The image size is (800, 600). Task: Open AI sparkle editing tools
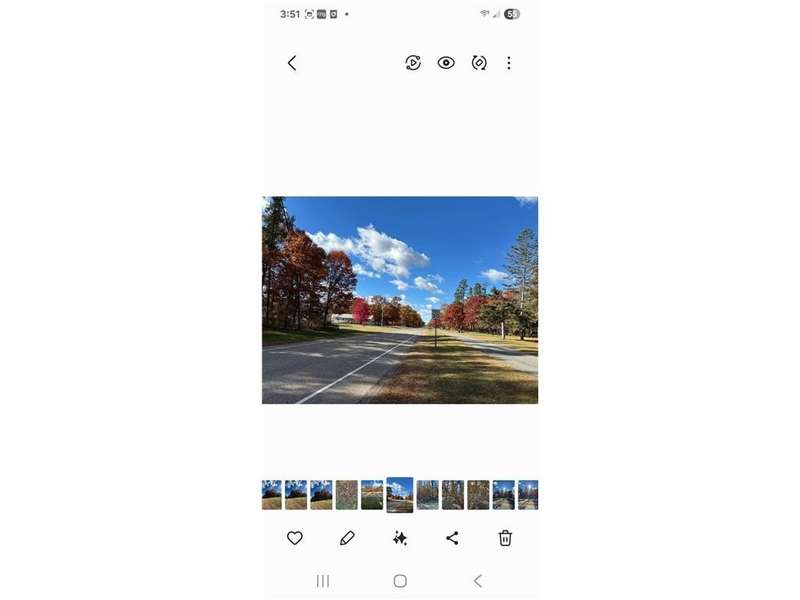400,538
